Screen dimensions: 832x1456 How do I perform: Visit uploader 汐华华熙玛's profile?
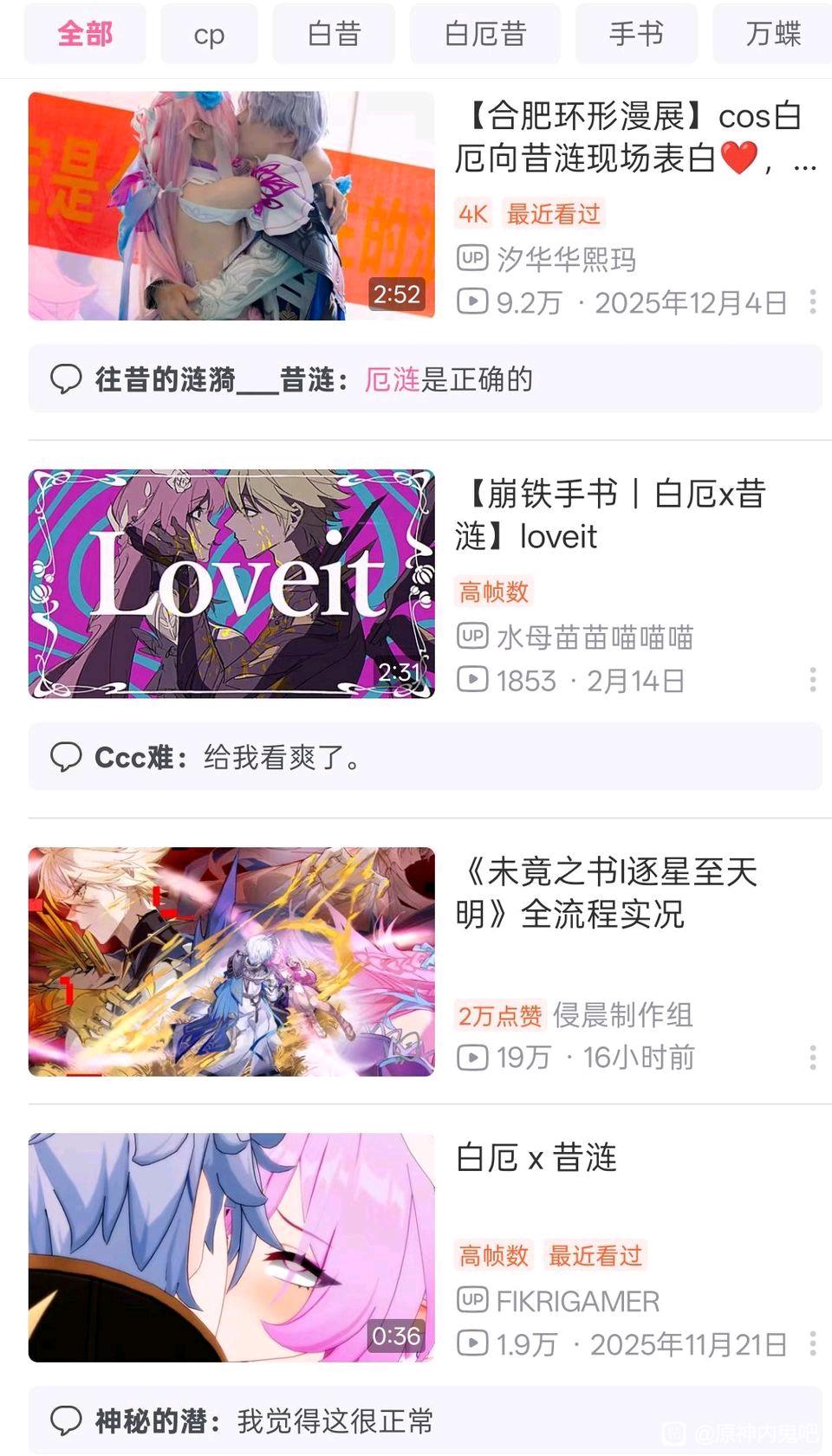(566, 259)
